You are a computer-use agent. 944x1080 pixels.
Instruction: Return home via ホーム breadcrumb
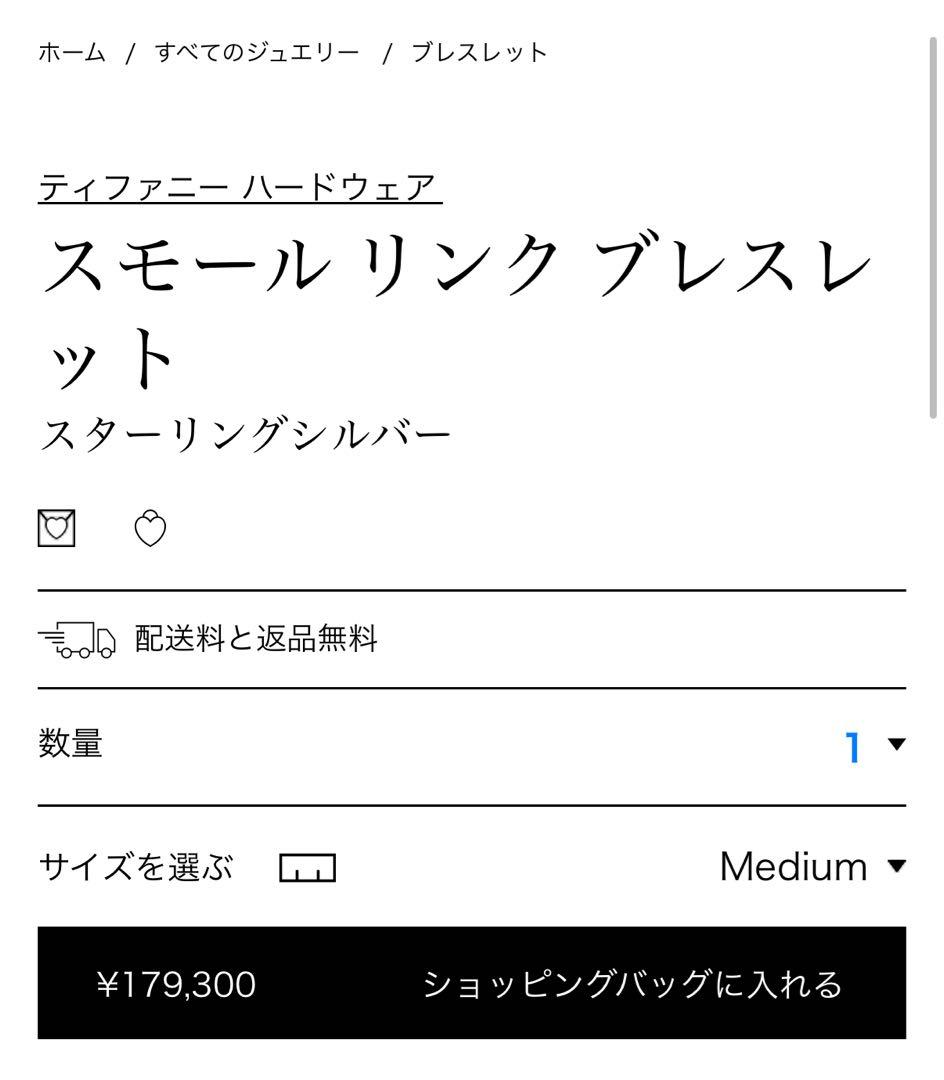click(x=71, y=52)
